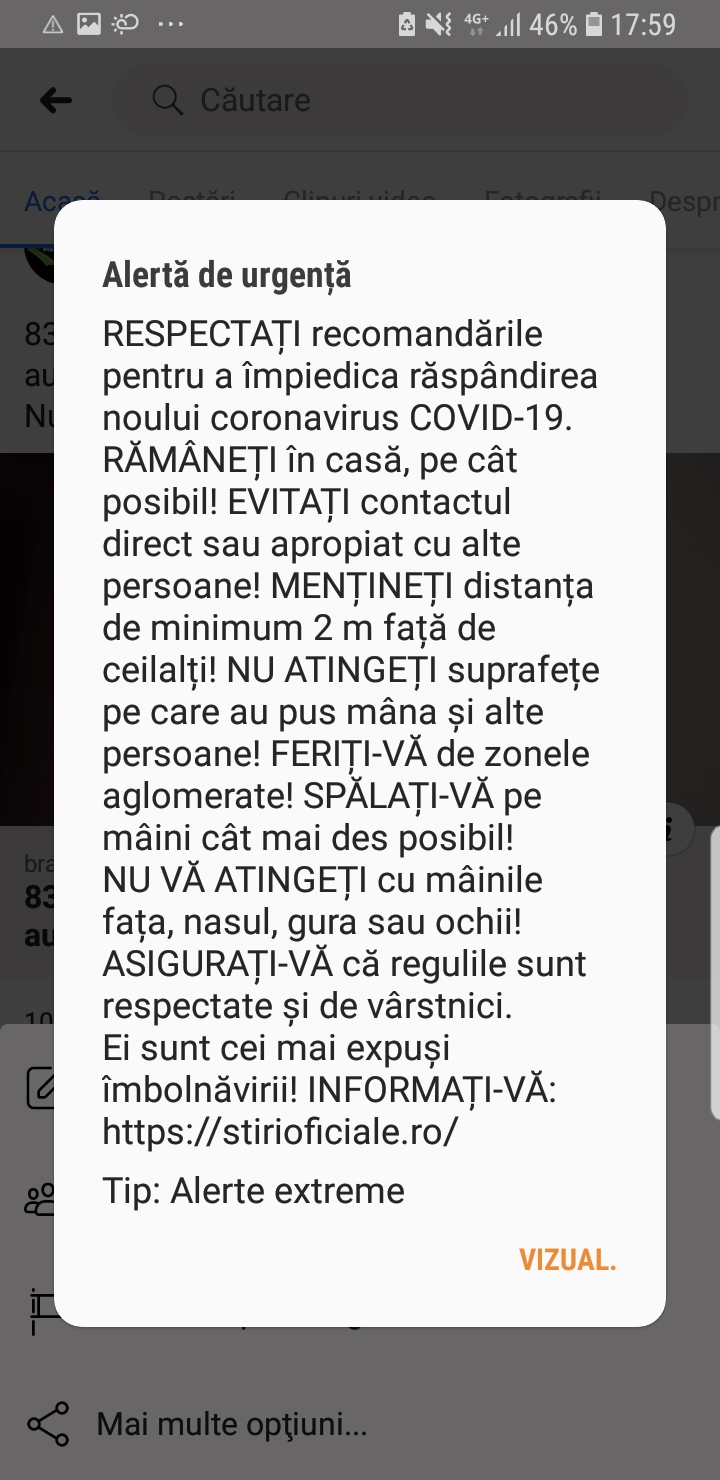Viewport: 720px width, 1480px height.
Task: Open the Căutare search field
Action: (x=400, y=100)
